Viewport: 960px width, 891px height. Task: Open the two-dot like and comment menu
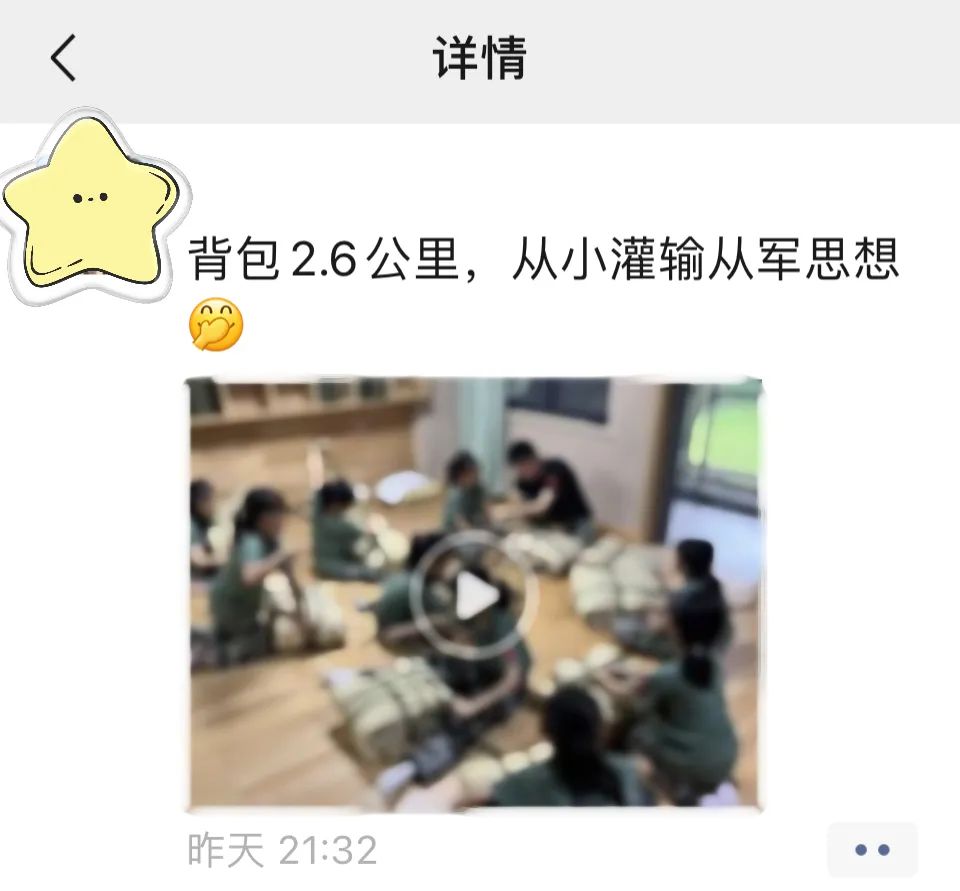pyautogui.click(x=872, y=850)
